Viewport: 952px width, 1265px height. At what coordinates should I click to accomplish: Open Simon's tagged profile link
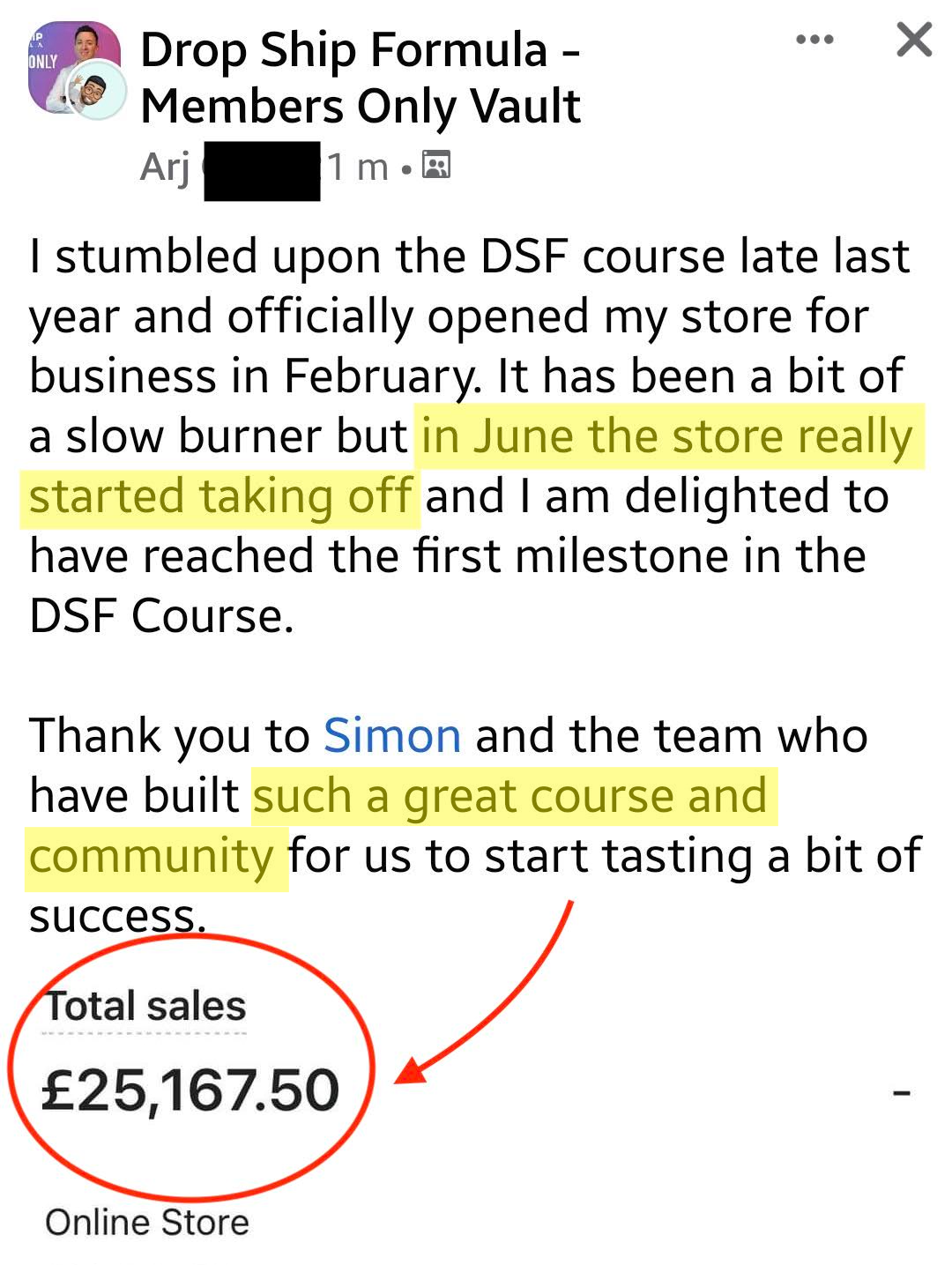pos(391,735)
